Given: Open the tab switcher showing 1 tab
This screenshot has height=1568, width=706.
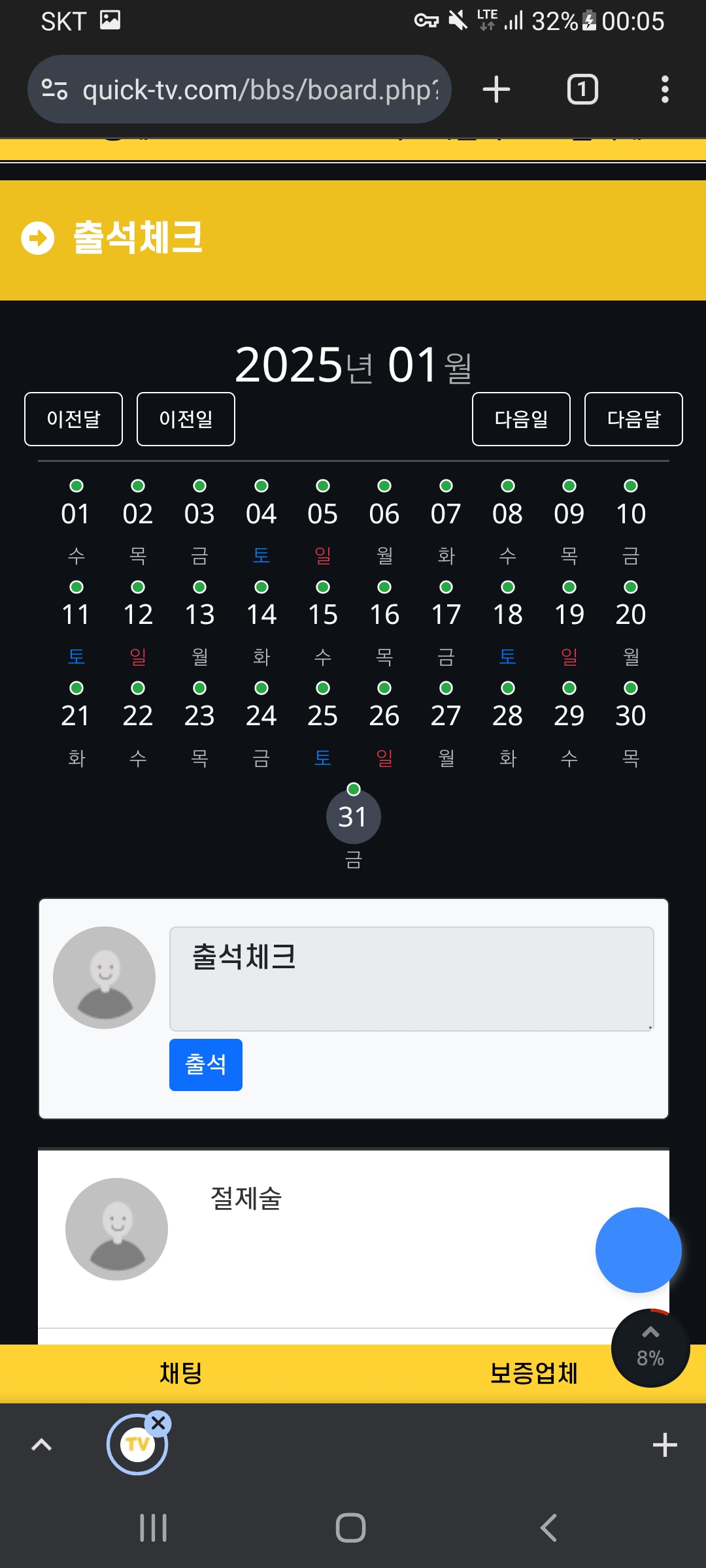Looking at the screenshot, I should click(x=582, y=90).
